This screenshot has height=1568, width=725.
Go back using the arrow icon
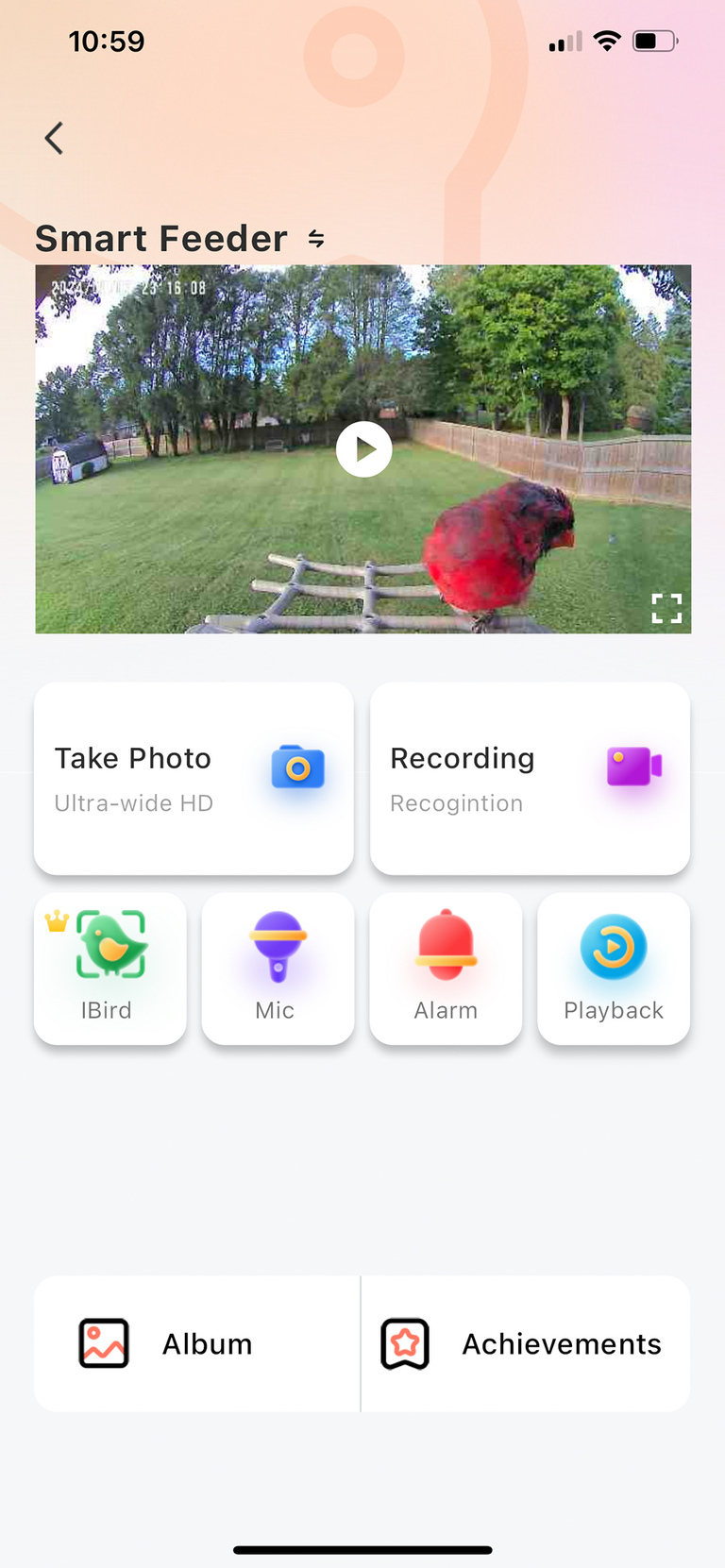coord(55,139)
